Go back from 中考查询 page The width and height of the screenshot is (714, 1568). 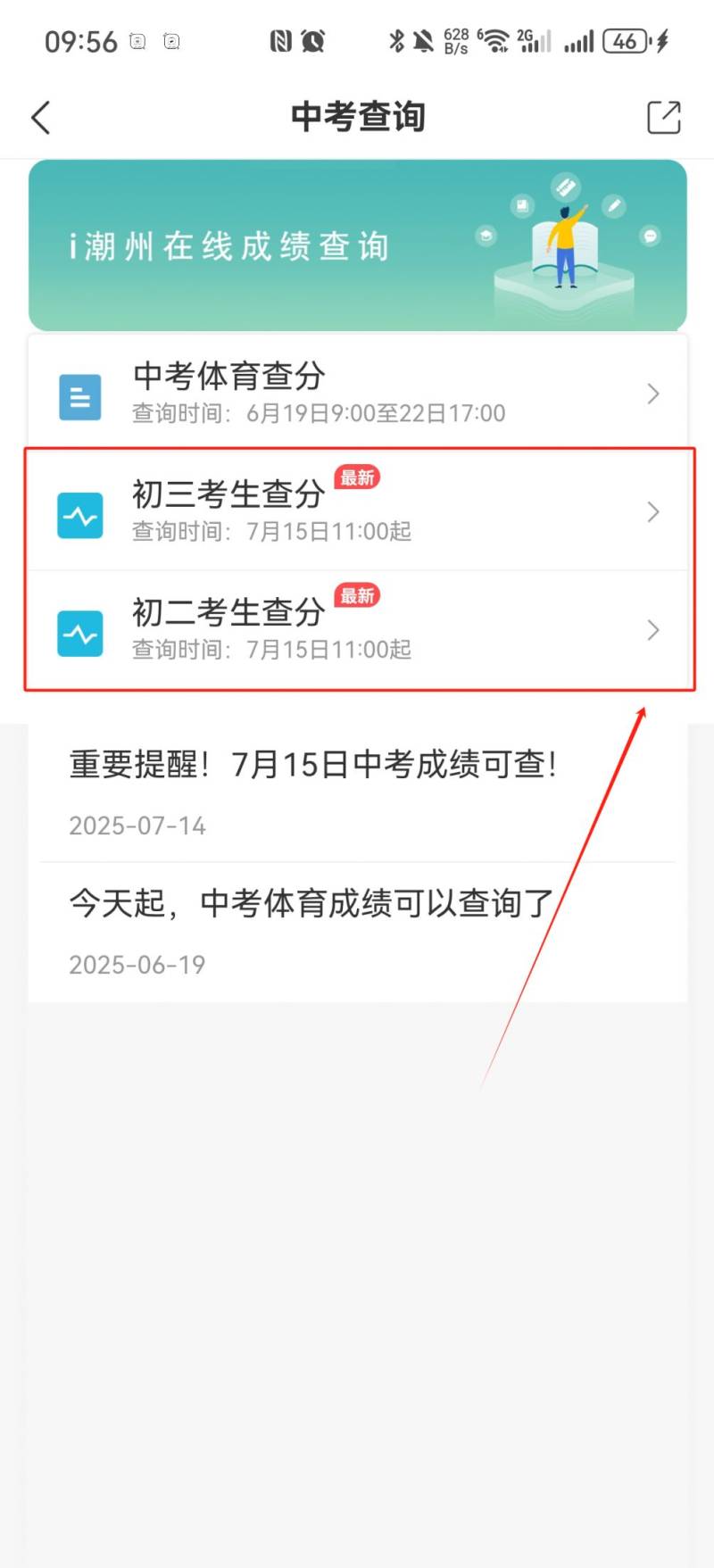[41, 117]
